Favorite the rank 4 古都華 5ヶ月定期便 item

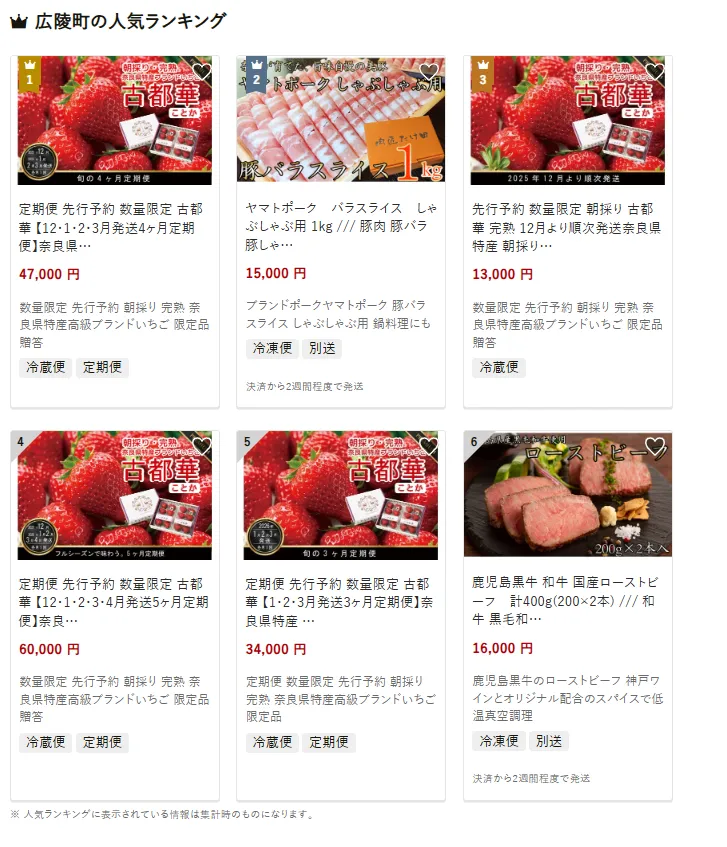tap(202, 446)
